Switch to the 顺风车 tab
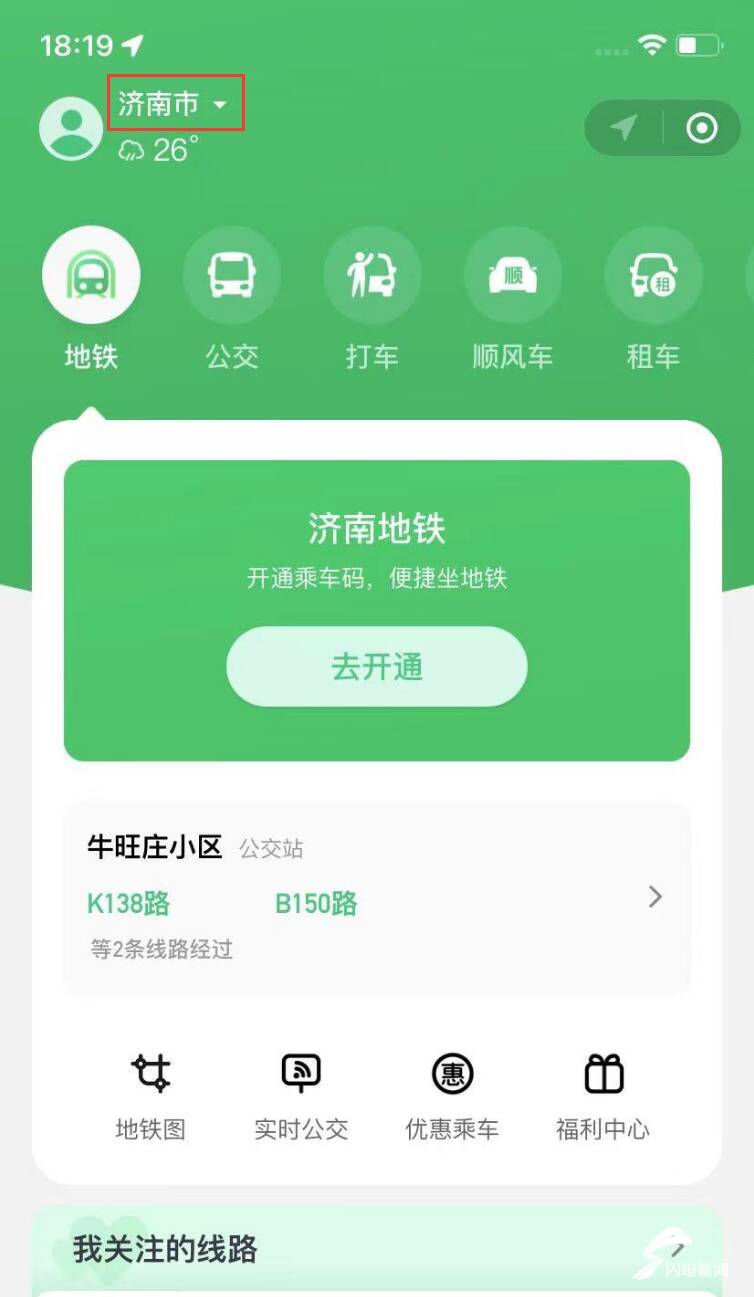The width and height of the screenshot is (754, 1297). [512, 276]
